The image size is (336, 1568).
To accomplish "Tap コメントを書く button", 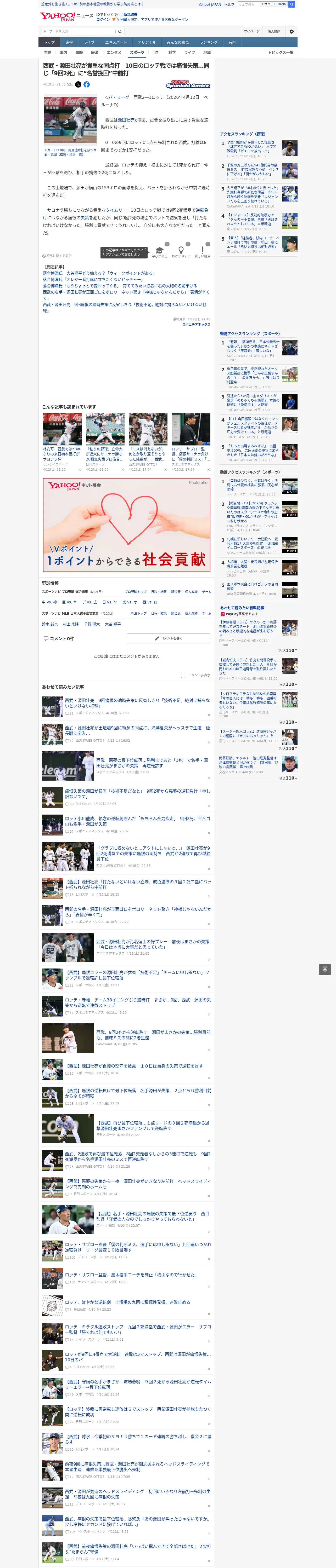I will 168,638.
